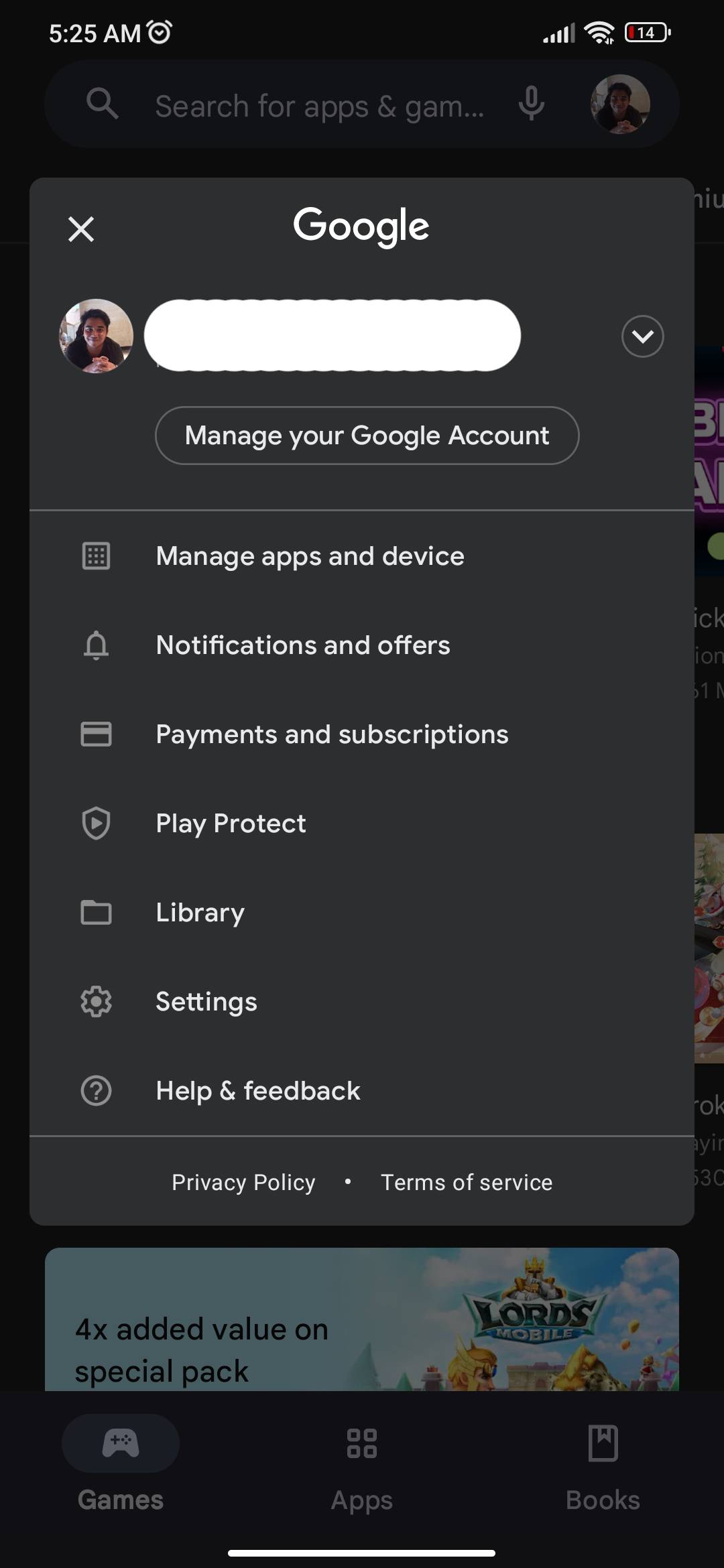The height and width of the screenshot is (1568, 724).
Task: Open Manage apps and device
Action: (x=362, y=556)
